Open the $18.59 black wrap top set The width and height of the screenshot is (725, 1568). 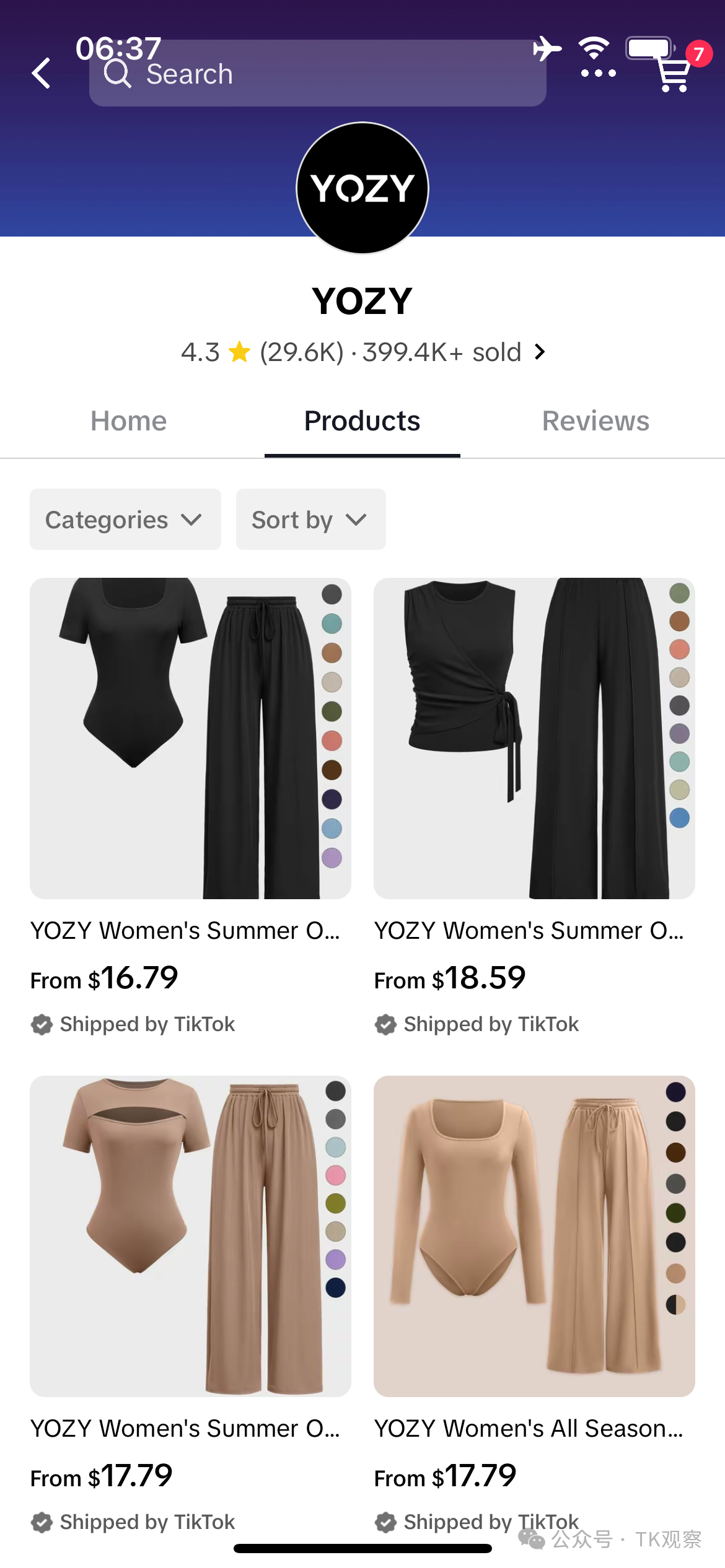(534, 738)
